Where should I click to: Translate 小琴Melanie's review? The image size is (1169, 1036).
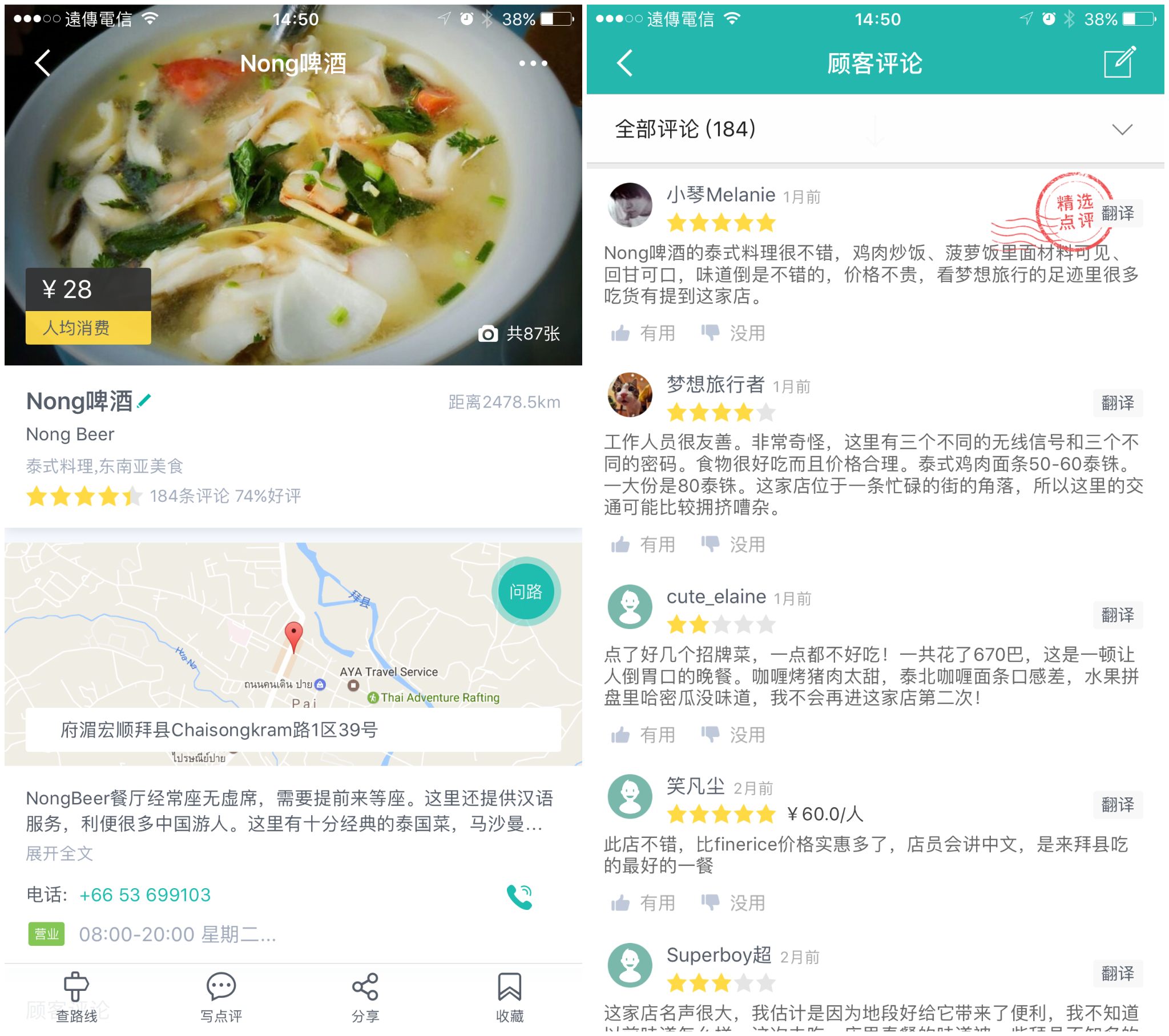1117,213
